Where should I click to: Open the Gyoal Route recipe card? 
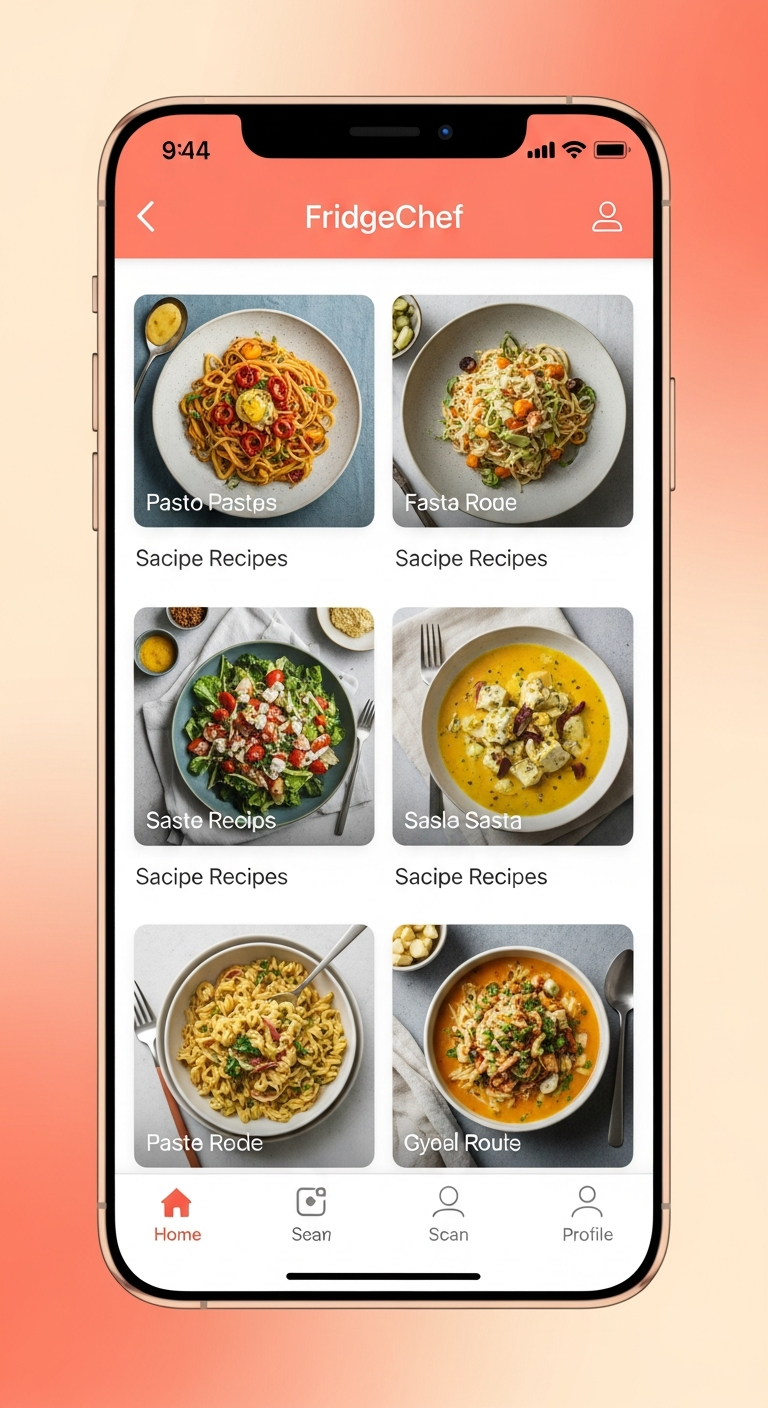(x=512, y=1044)
